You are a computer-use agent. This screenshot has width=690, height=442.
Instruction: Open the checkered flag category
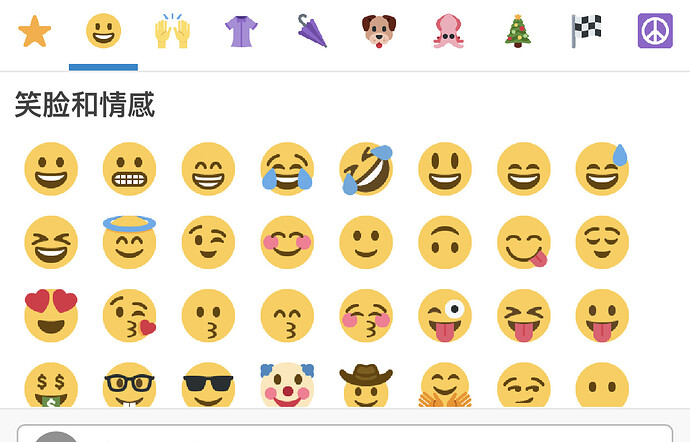(586, 32)
